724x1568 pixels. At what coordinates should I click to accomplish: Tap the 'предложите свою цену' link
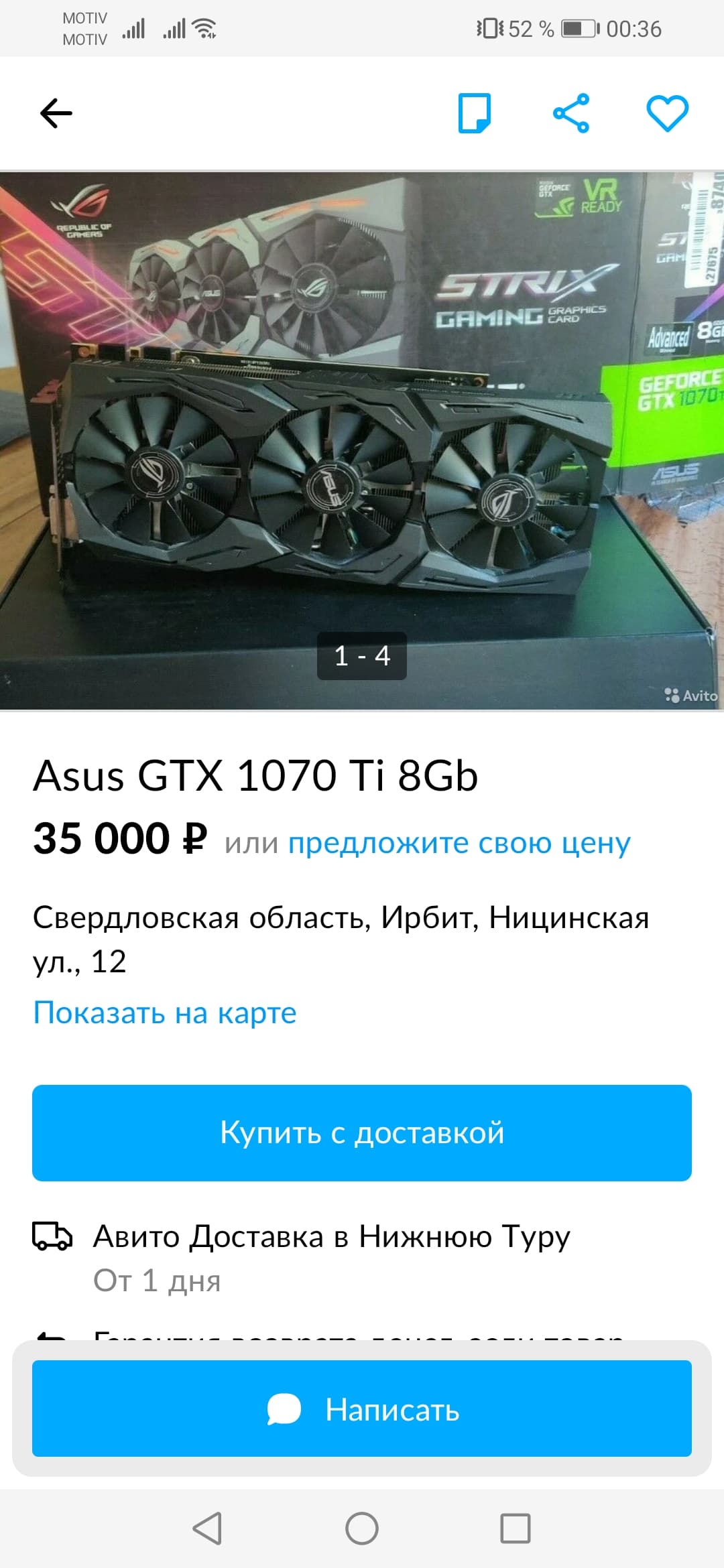coord(459,842)
